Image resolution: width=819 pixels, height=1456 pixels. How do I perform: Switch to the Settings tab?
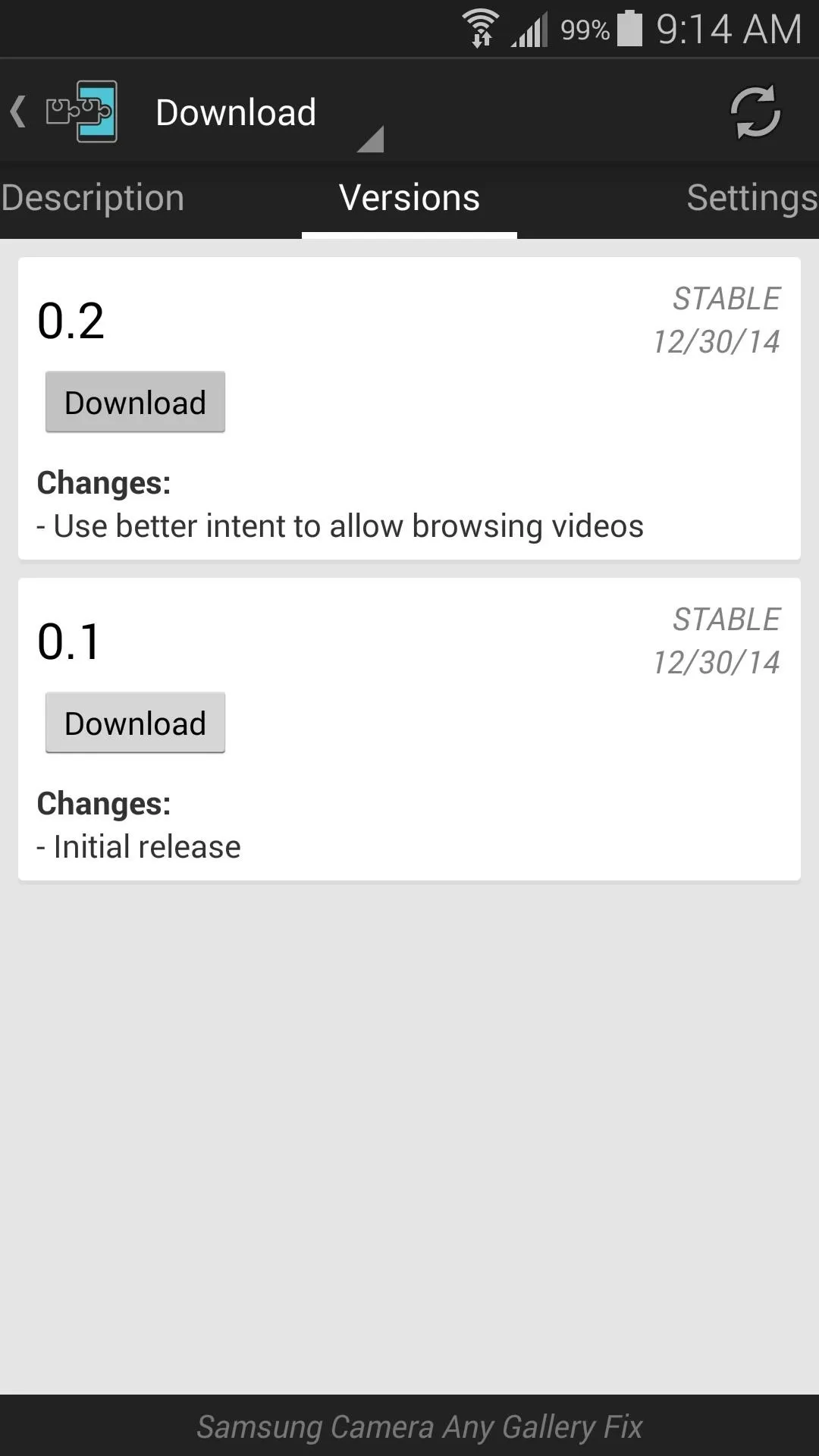point(752,199)
